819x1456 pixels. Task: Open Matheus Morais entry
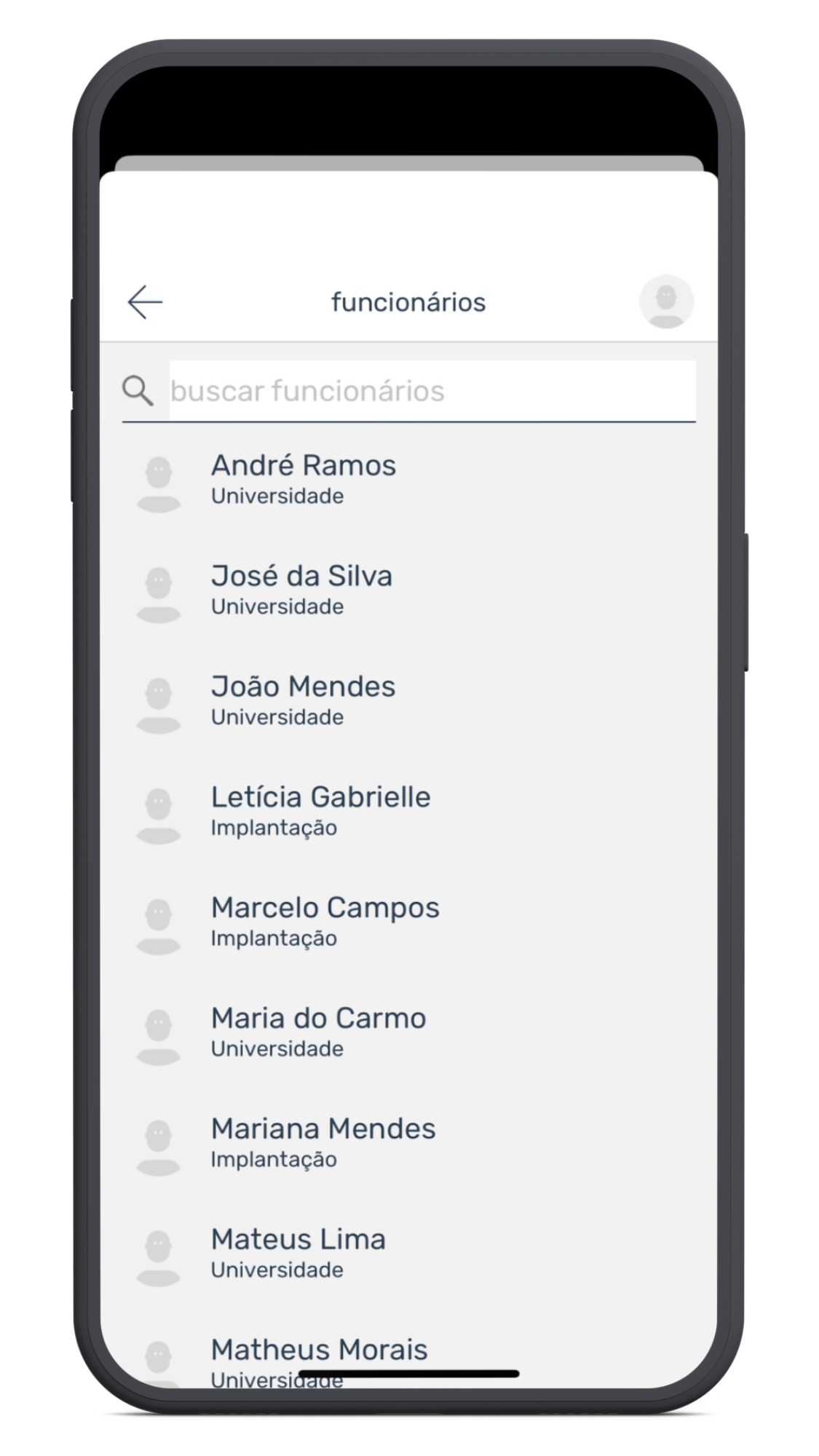coord(408,1360)
